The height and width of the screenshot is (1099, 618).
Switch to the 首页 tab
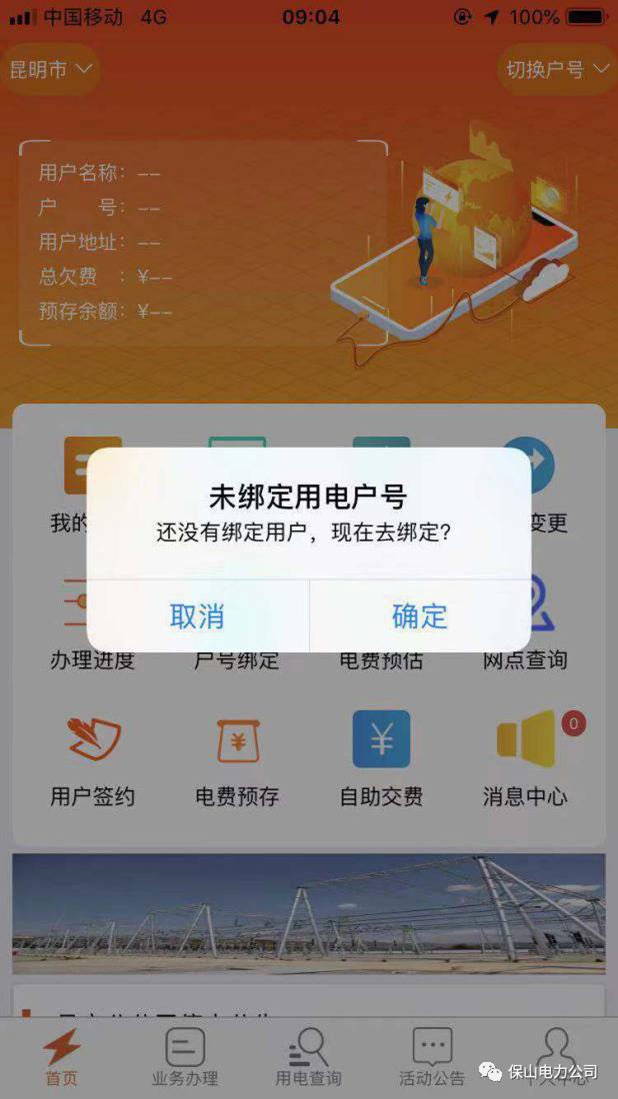[x=61, y=1057]
